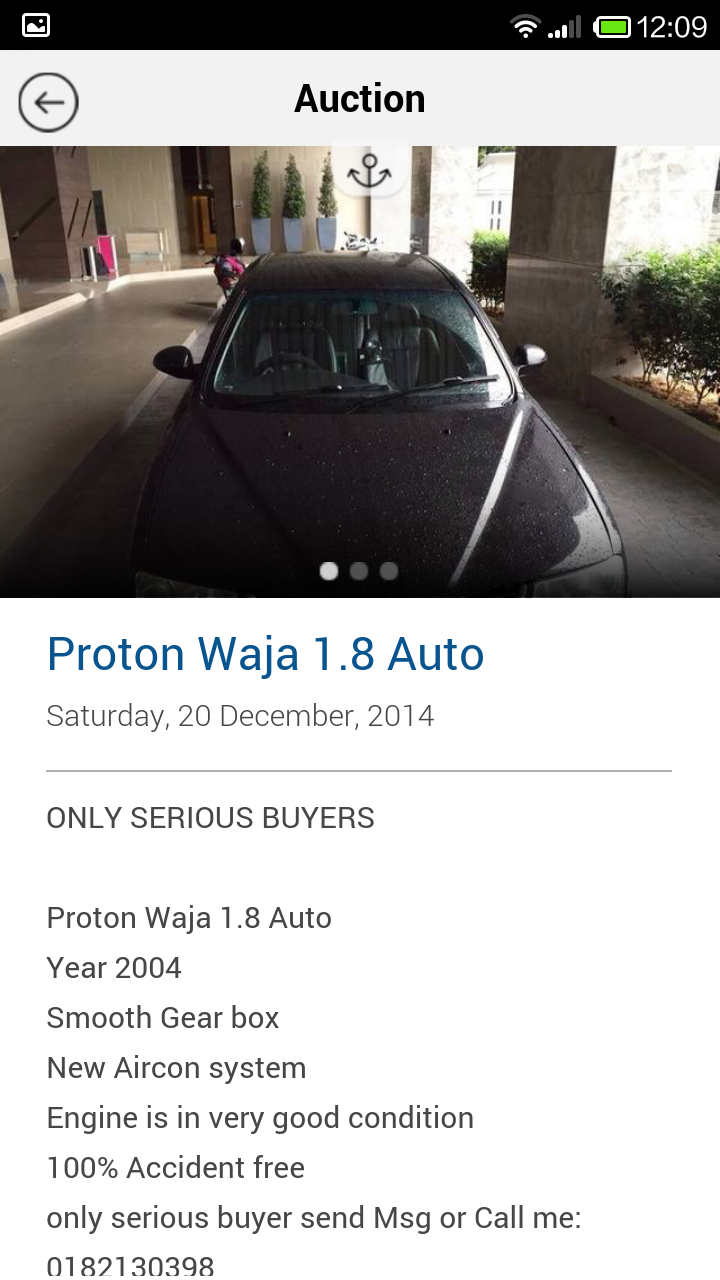
Task: Jump to the third photo indicator dot
Action: pos(389,571)
